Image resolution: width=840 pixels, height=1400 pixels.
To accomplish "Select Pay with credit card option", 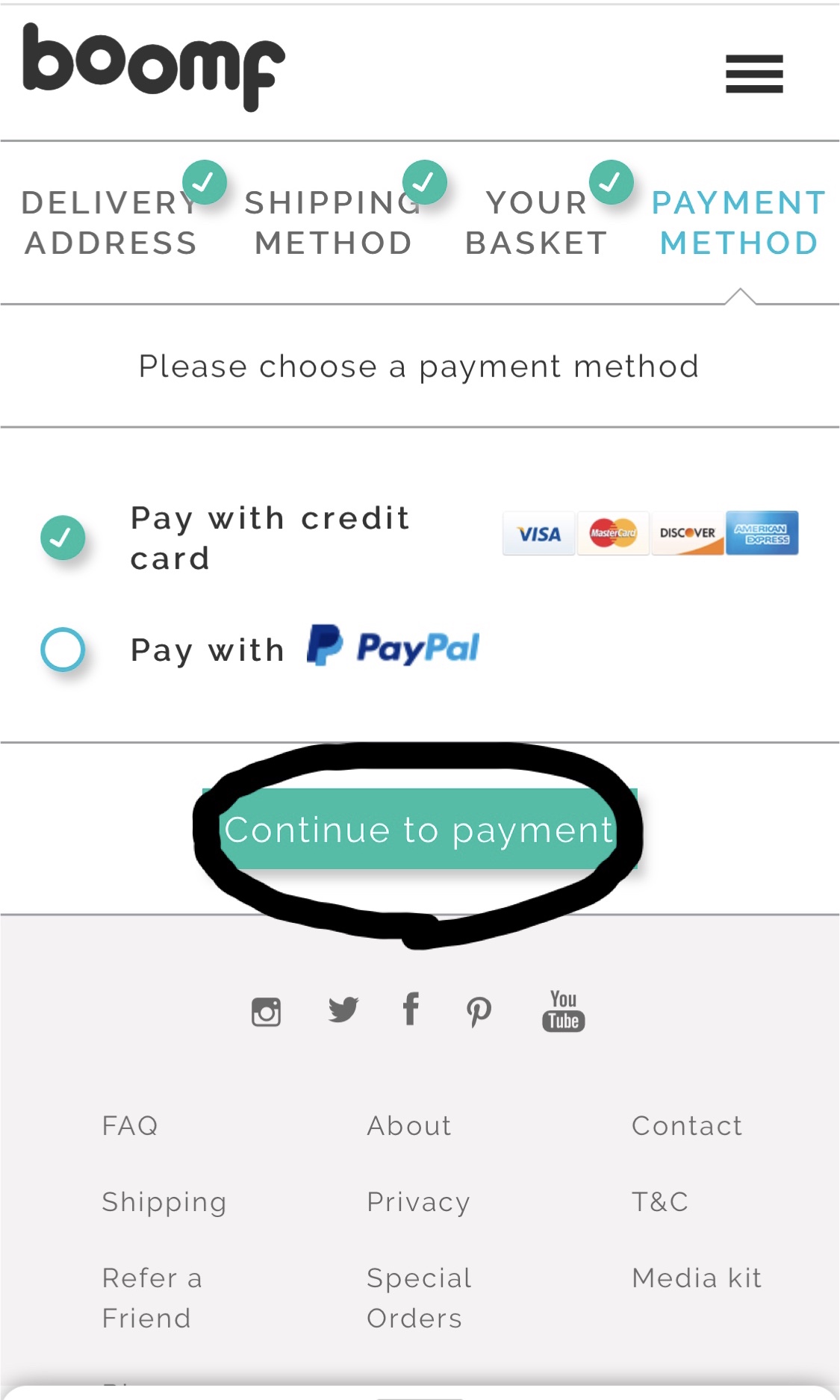I will (x=63, y=538).
